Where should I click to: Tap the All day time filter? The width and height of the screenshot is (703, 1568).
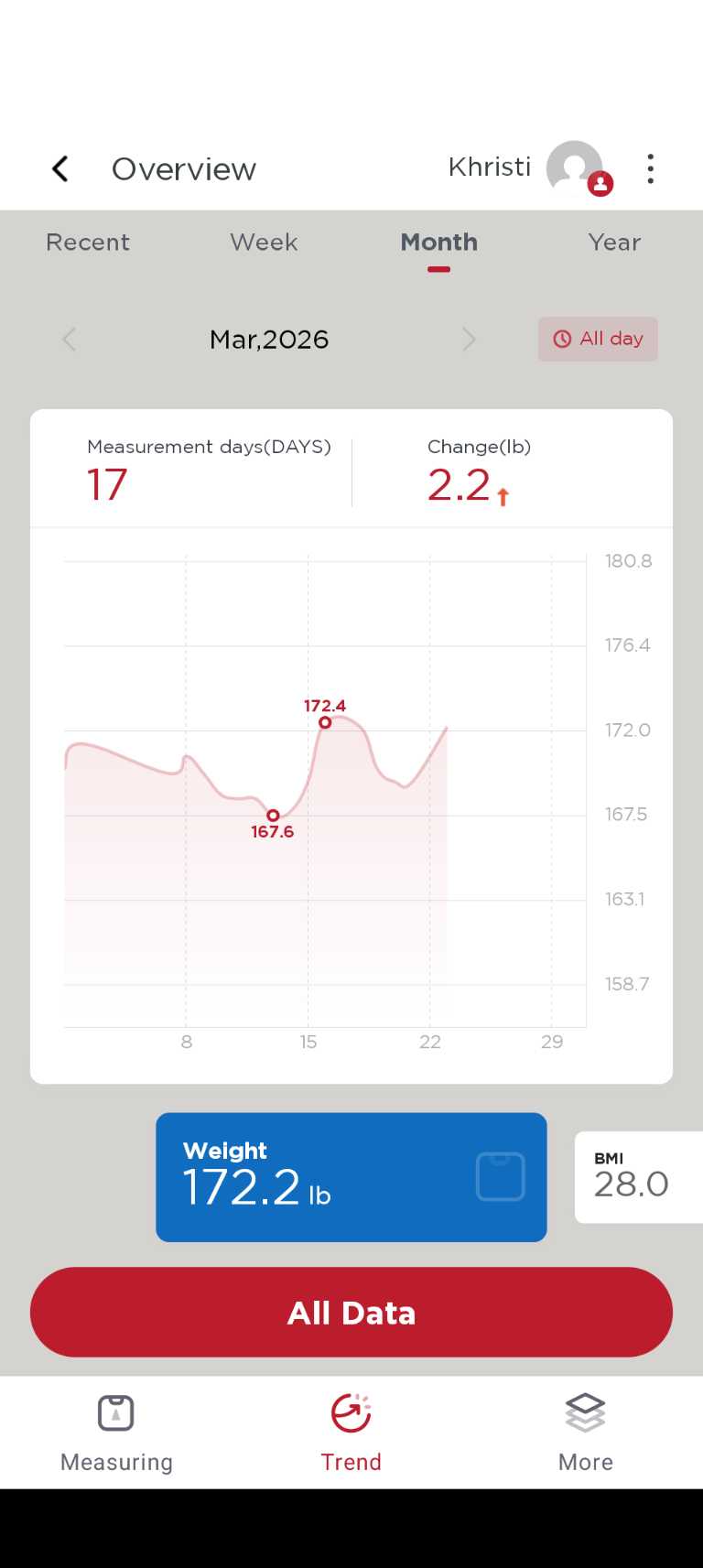[598, 339]
